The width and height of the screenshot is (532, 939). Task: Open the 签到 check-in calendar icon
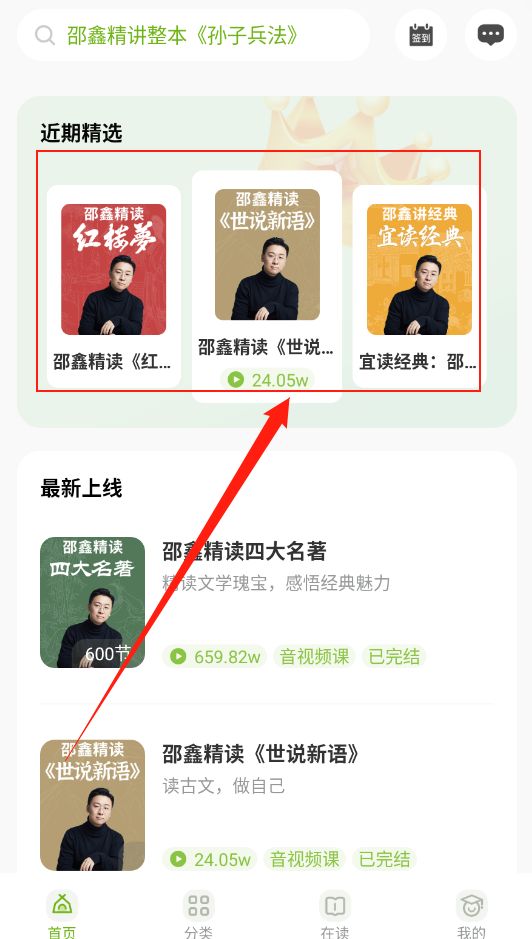421,35
